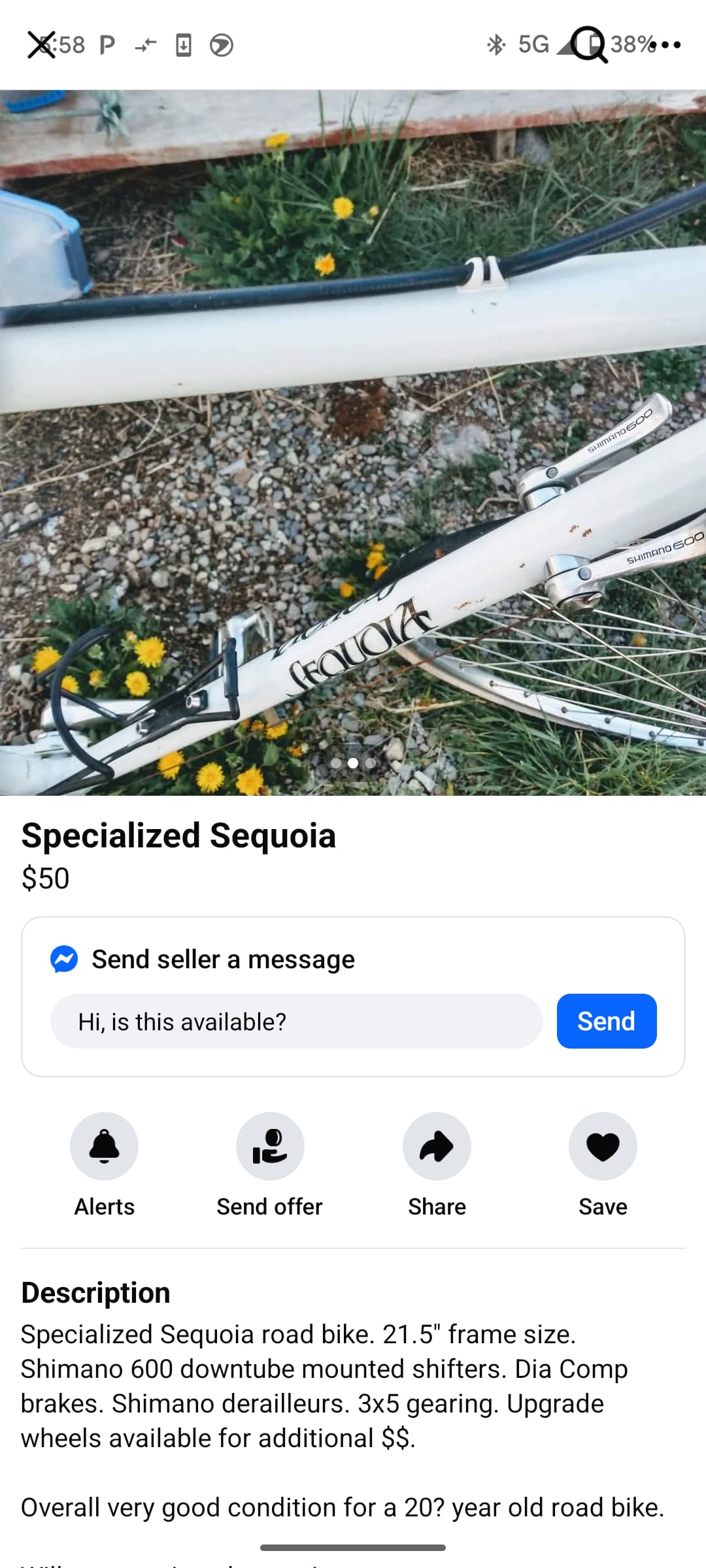Tap the photo page indicator dots

coord(353,762)
